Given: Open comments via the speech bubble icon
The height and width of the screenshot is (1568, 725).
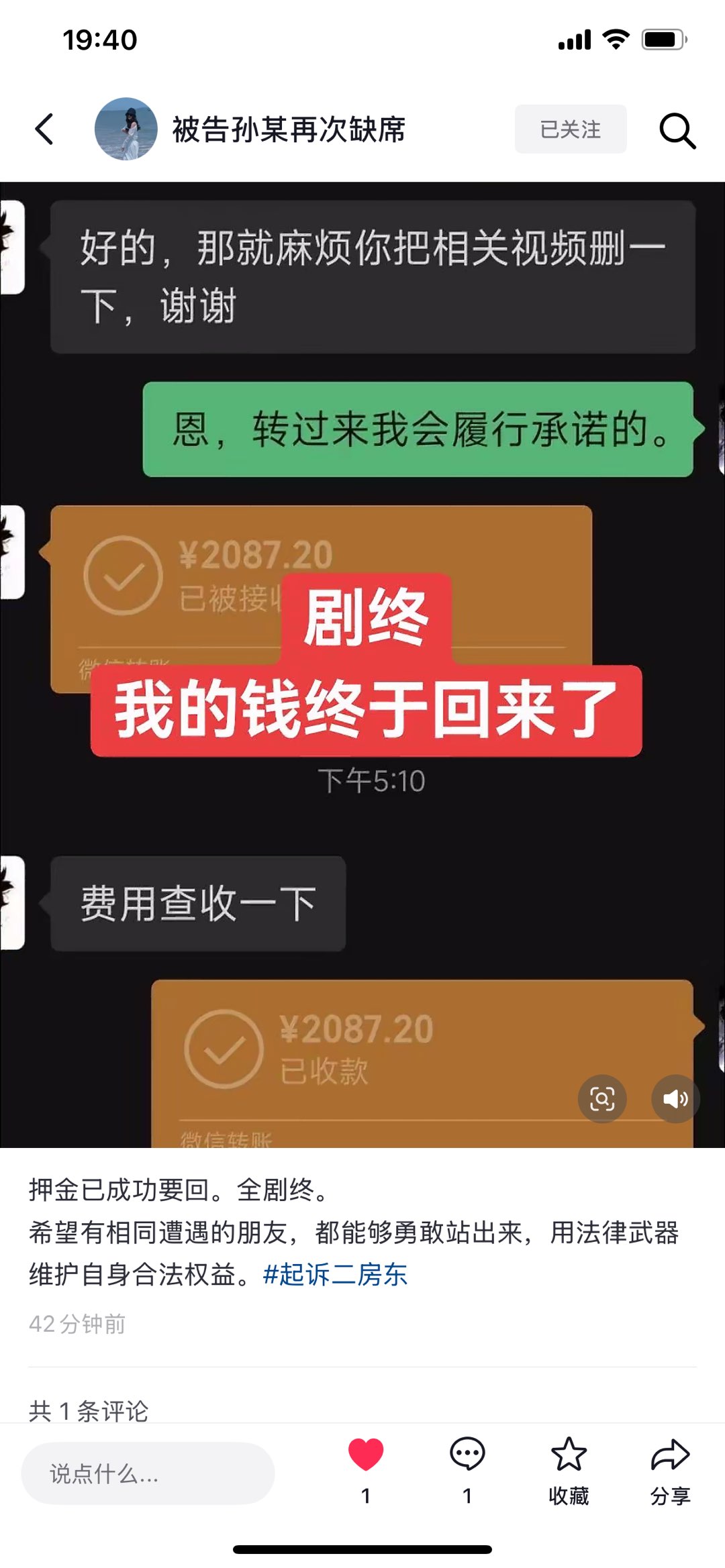Looking at the screenshot, I should pyautogui.click(x=467, y=1455).
